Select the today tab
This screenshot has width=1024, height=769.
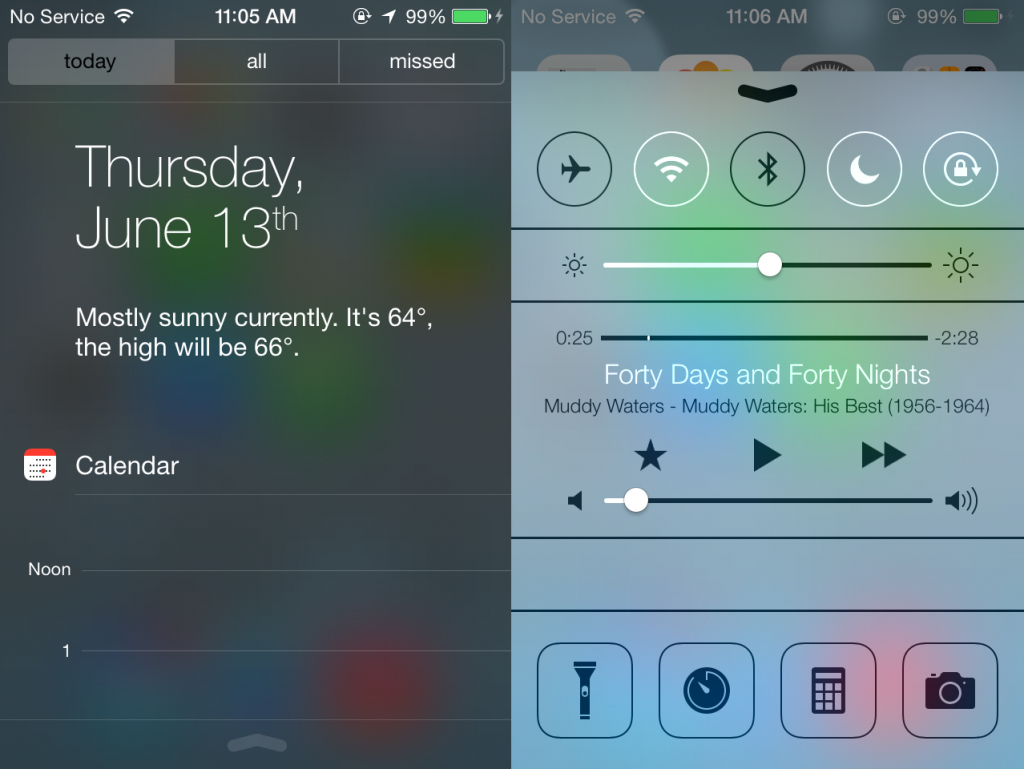(x=90, y=62)
